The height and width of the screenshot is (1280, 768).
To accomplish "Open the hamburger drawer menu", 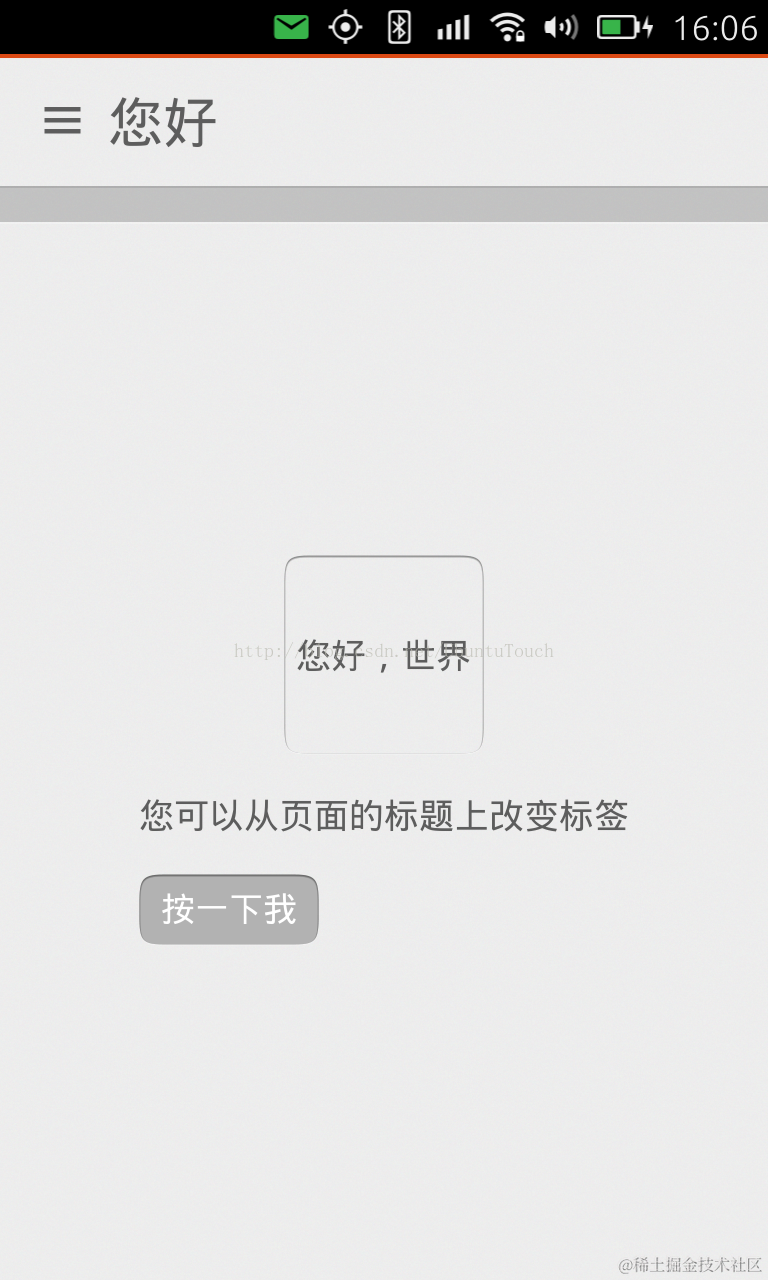I will click(x=62, y=121).
